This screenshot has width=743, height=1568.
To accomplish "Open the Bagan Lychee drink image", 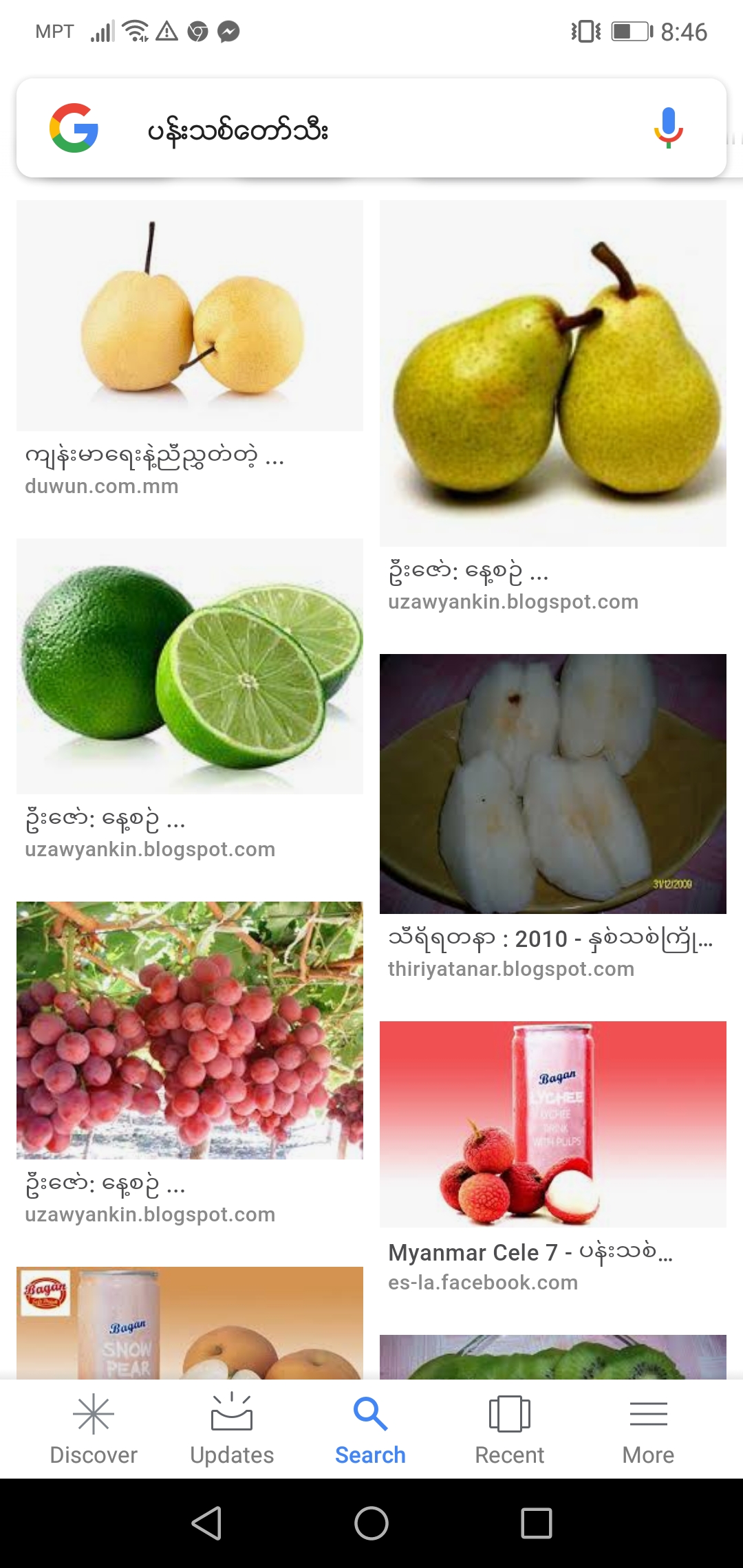I will [x=552, y=1124].
